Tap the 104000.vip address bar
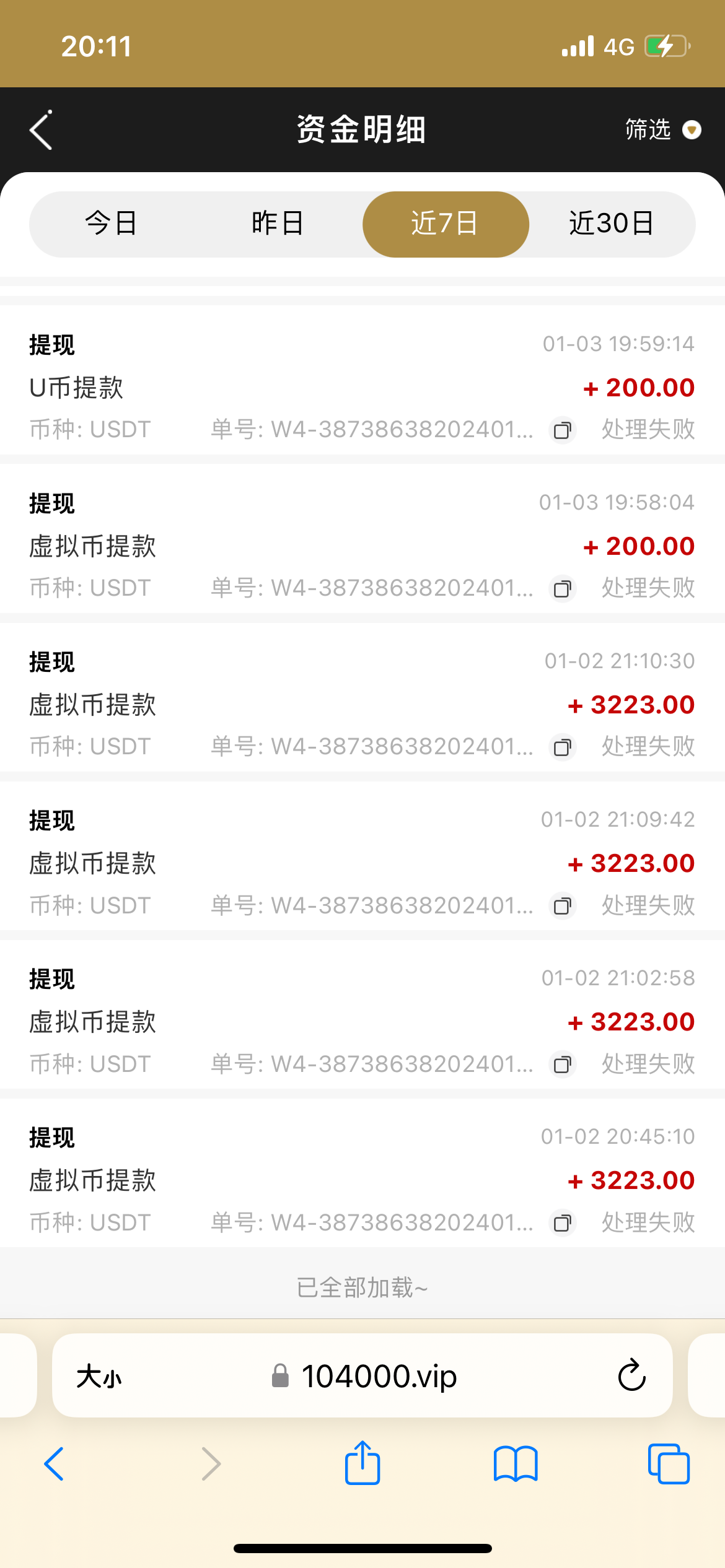725x1568 pixels. click(x=364, y=1377)
